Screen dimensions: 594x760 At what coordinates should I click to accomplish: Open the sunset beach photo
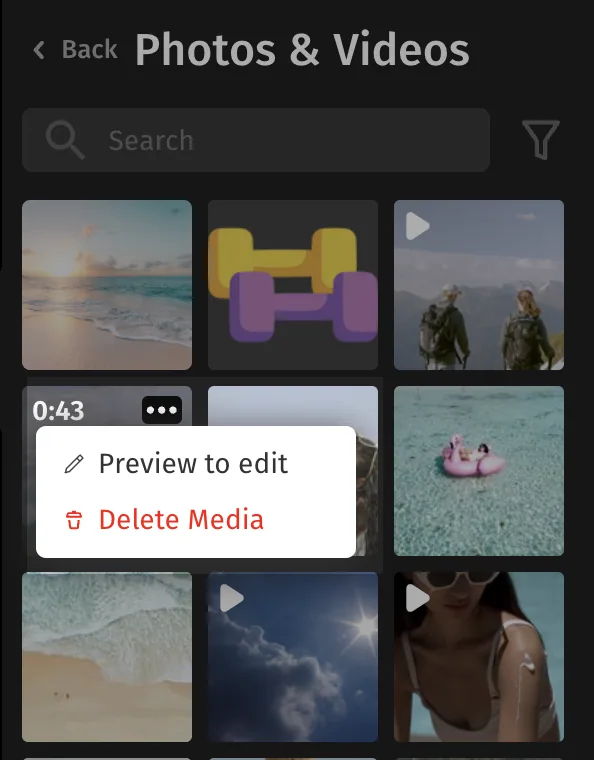107,285
